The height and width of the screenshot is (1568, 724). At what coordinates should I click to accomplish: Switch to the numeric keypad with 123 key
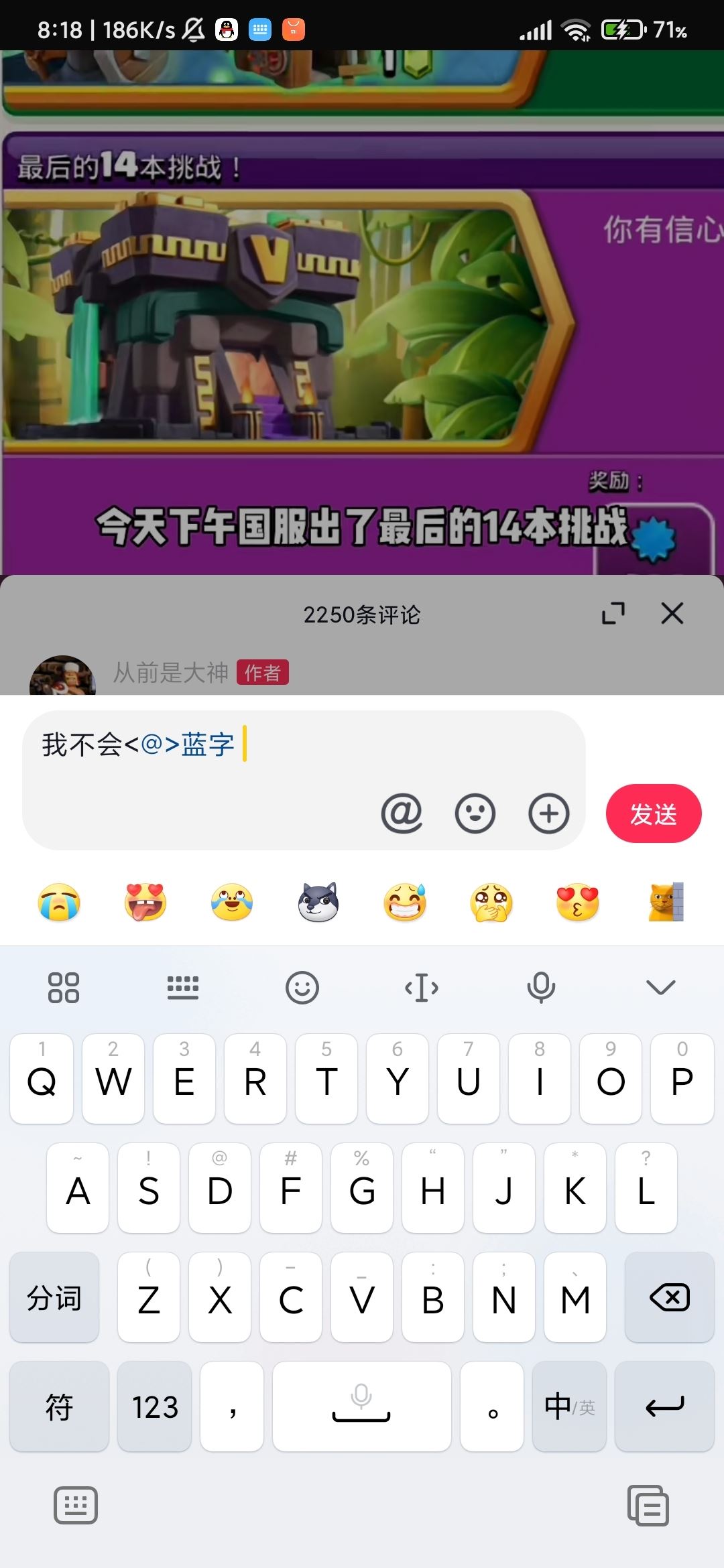(154, 1407)
